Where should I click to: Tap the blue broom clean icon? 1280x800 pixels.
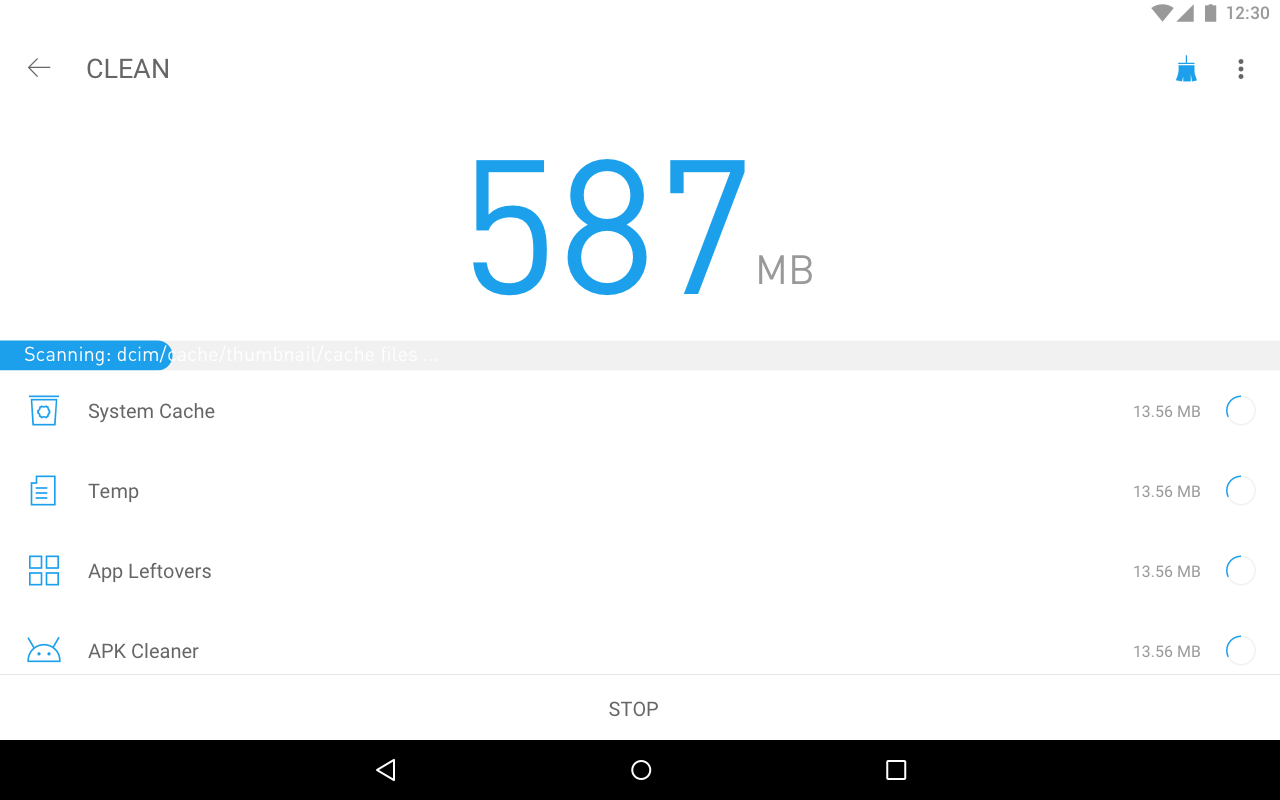click(1186, 69)
